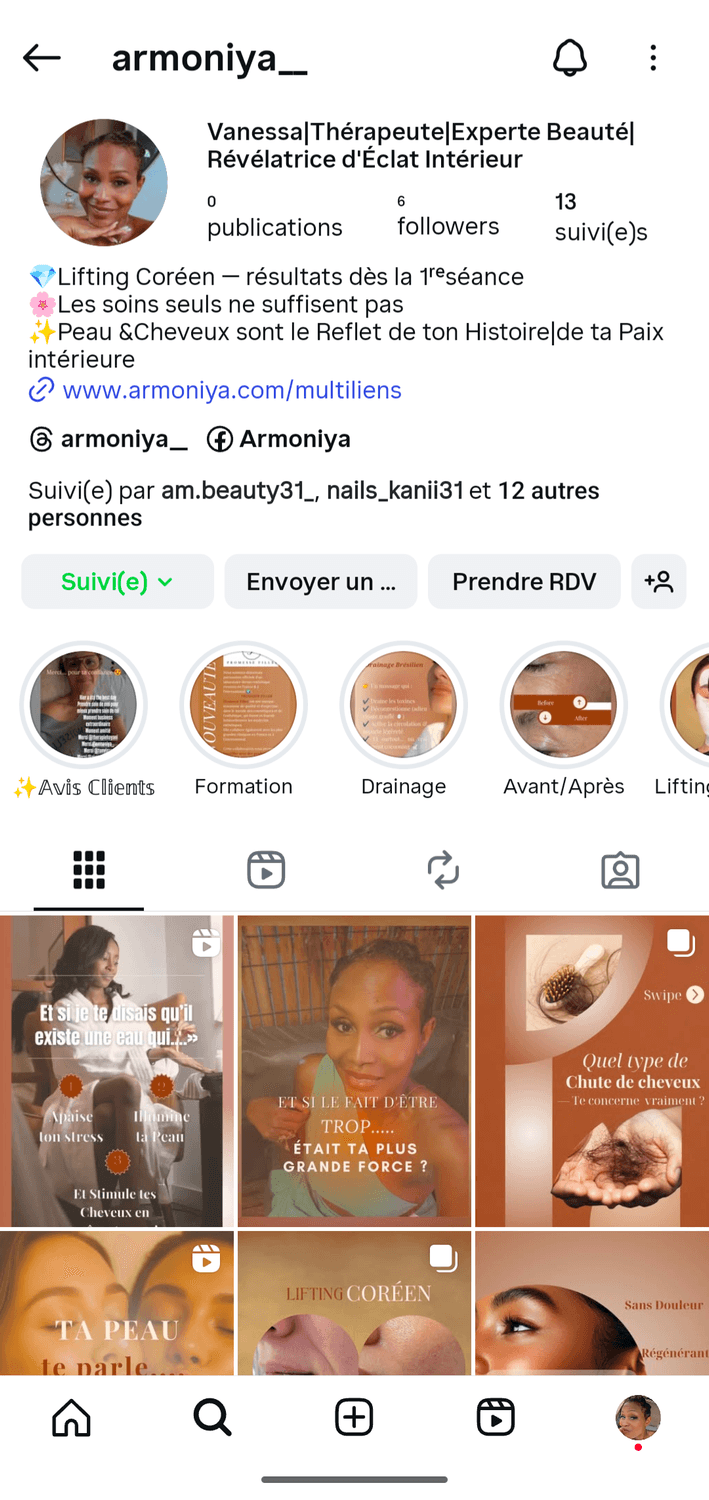709x1500 pixels.
Task: Tap the suggest similar accounts icon
Action: click(659, 582)
